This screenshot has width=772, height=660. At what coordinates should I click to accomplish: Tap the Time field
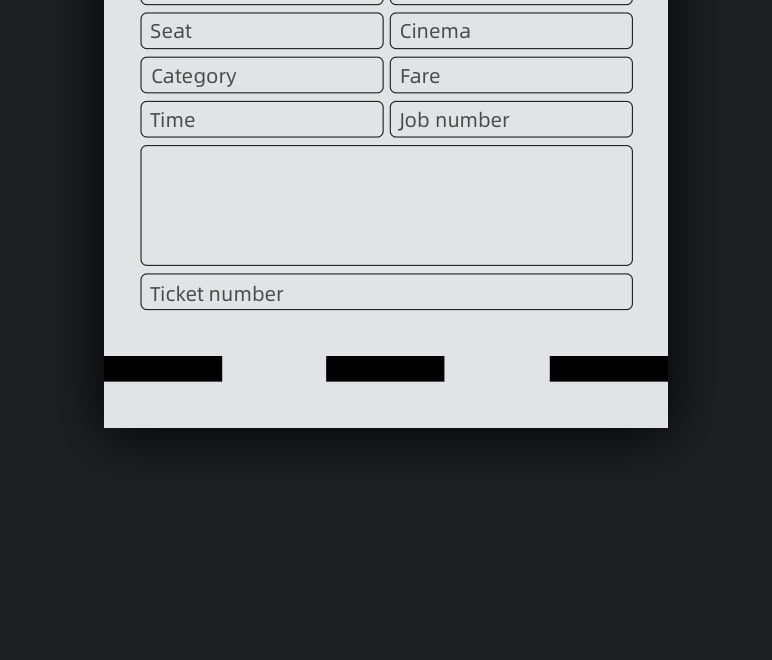(262, 120)
